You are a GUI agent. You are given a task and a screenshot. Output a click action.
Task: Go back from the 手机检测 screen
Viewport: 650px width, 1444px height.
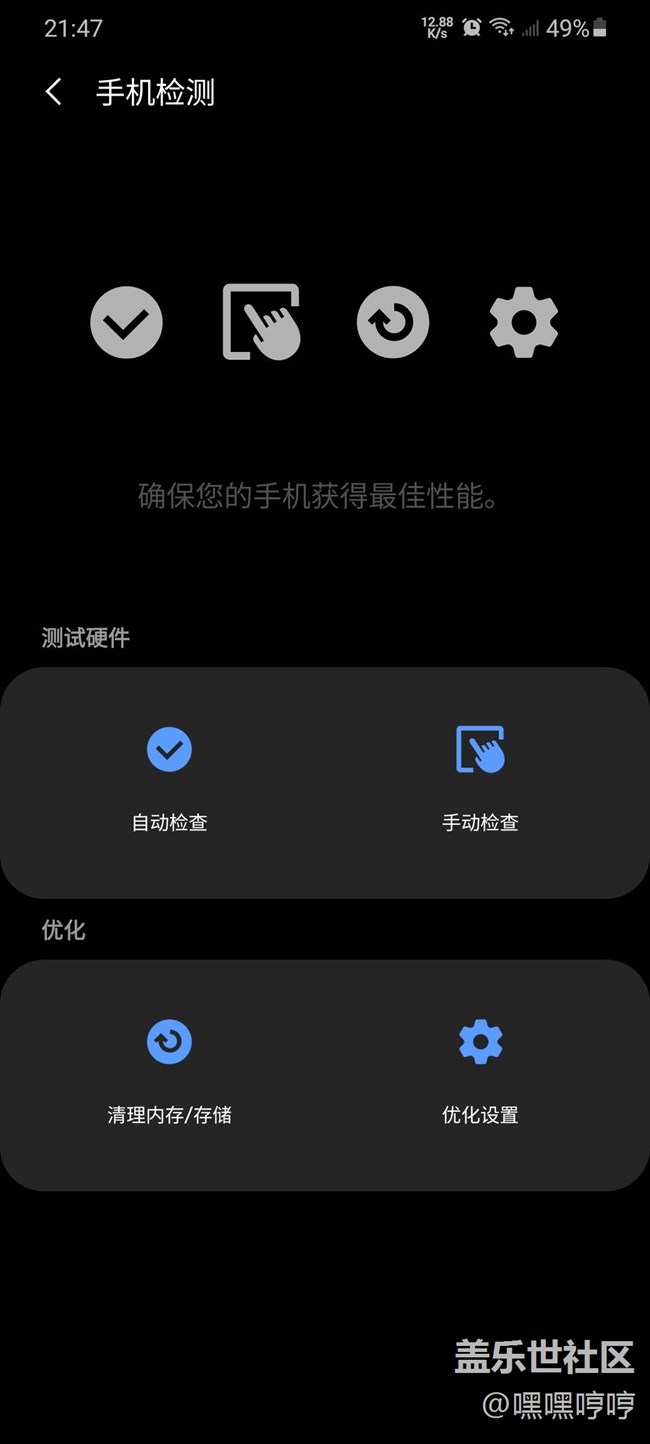click(54, 93)
